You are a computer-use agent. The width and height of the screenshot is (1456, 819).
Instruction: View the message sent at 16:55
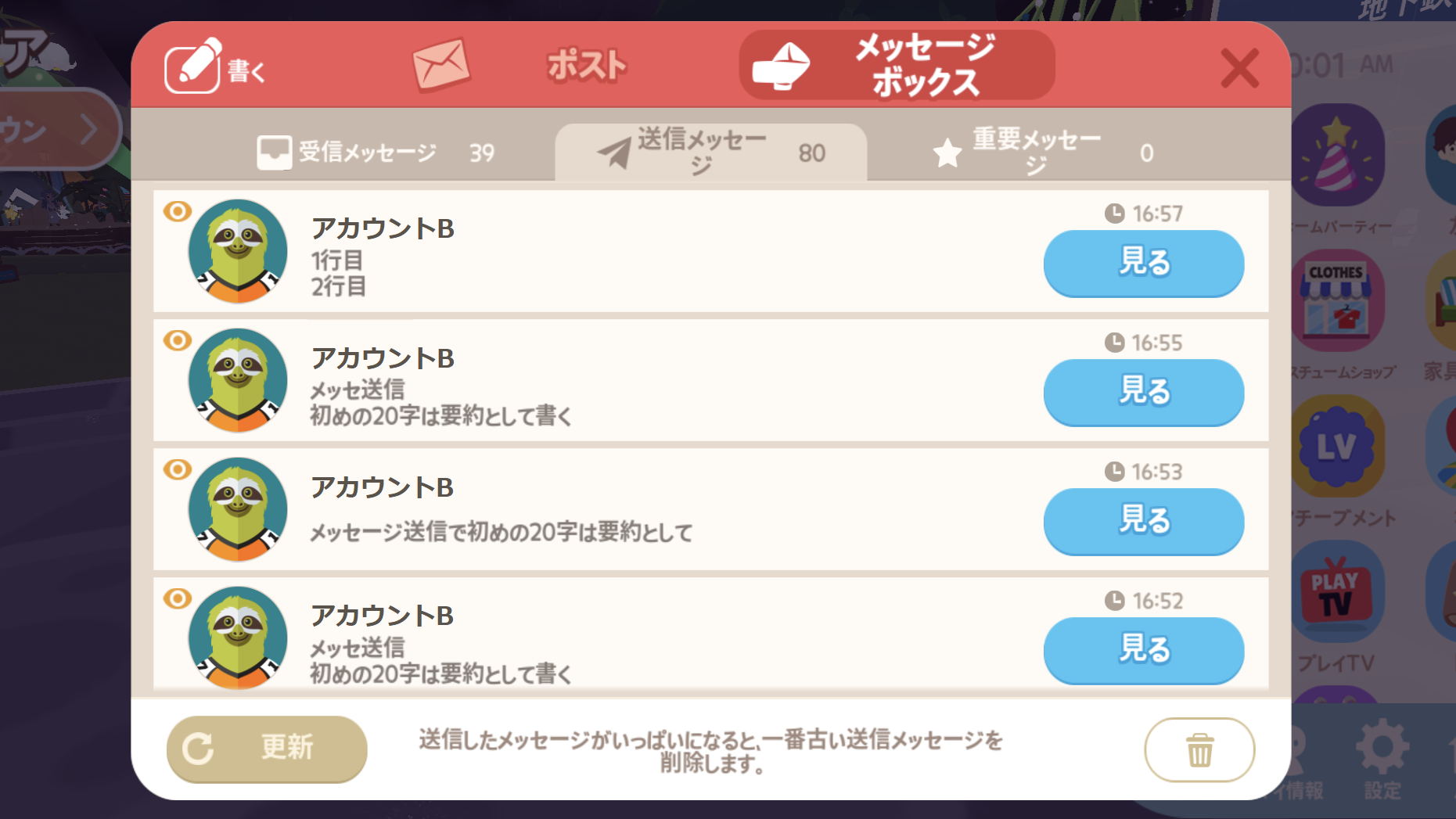coord(1143,392)
